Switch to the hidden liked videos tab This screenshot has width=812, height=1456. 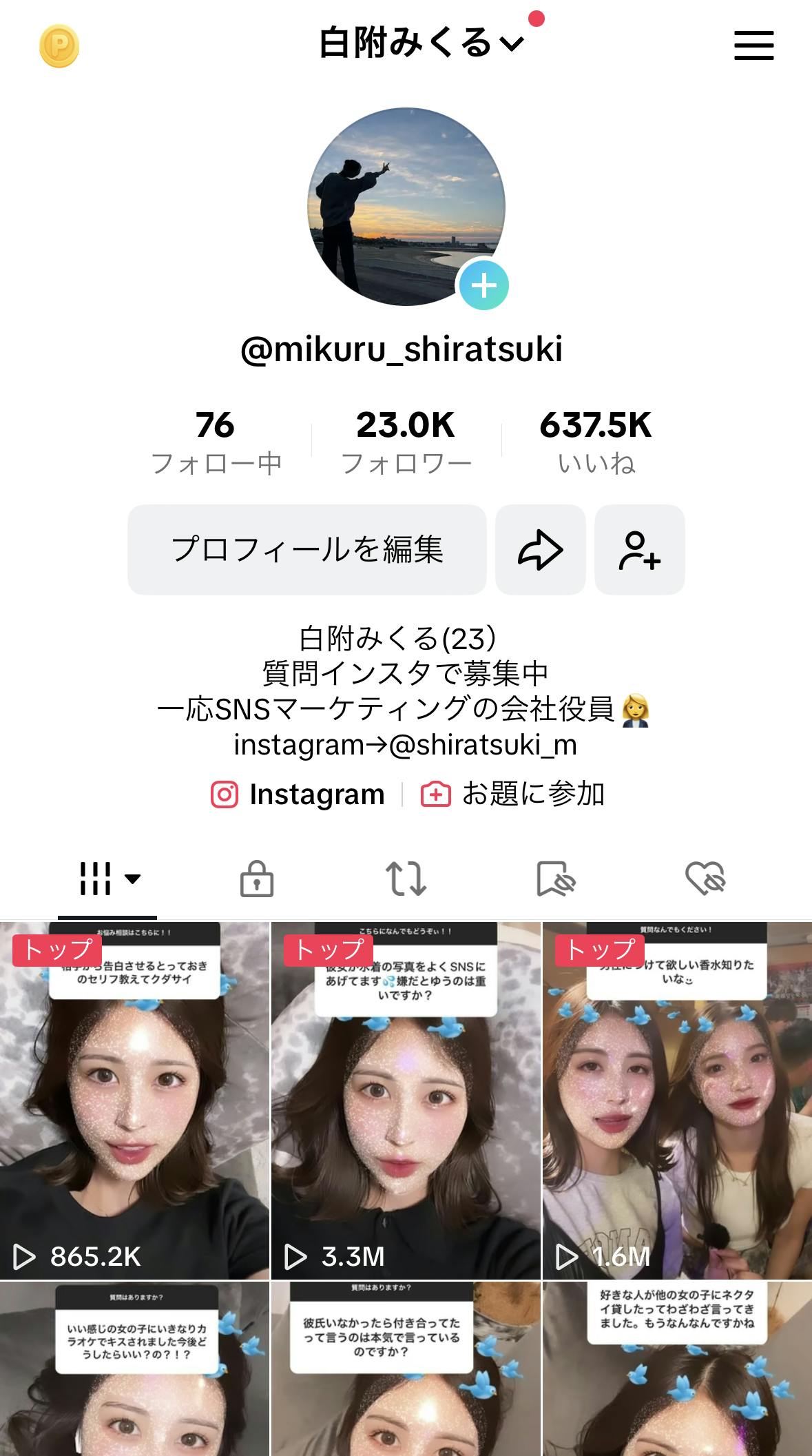tap(705, 879)
